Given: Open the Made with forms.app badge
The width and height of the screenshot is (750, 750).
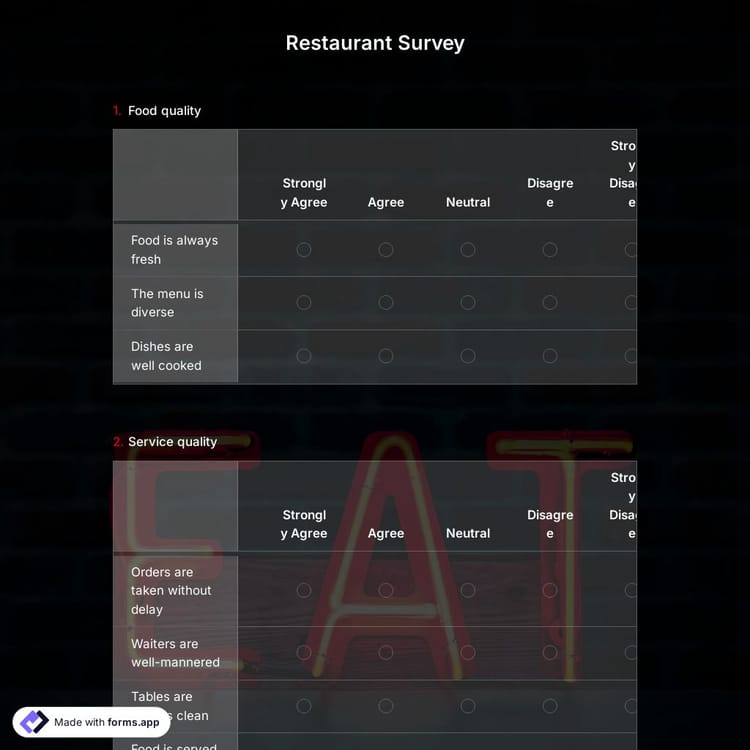Looking at the screenshot, I should (91, 722).
